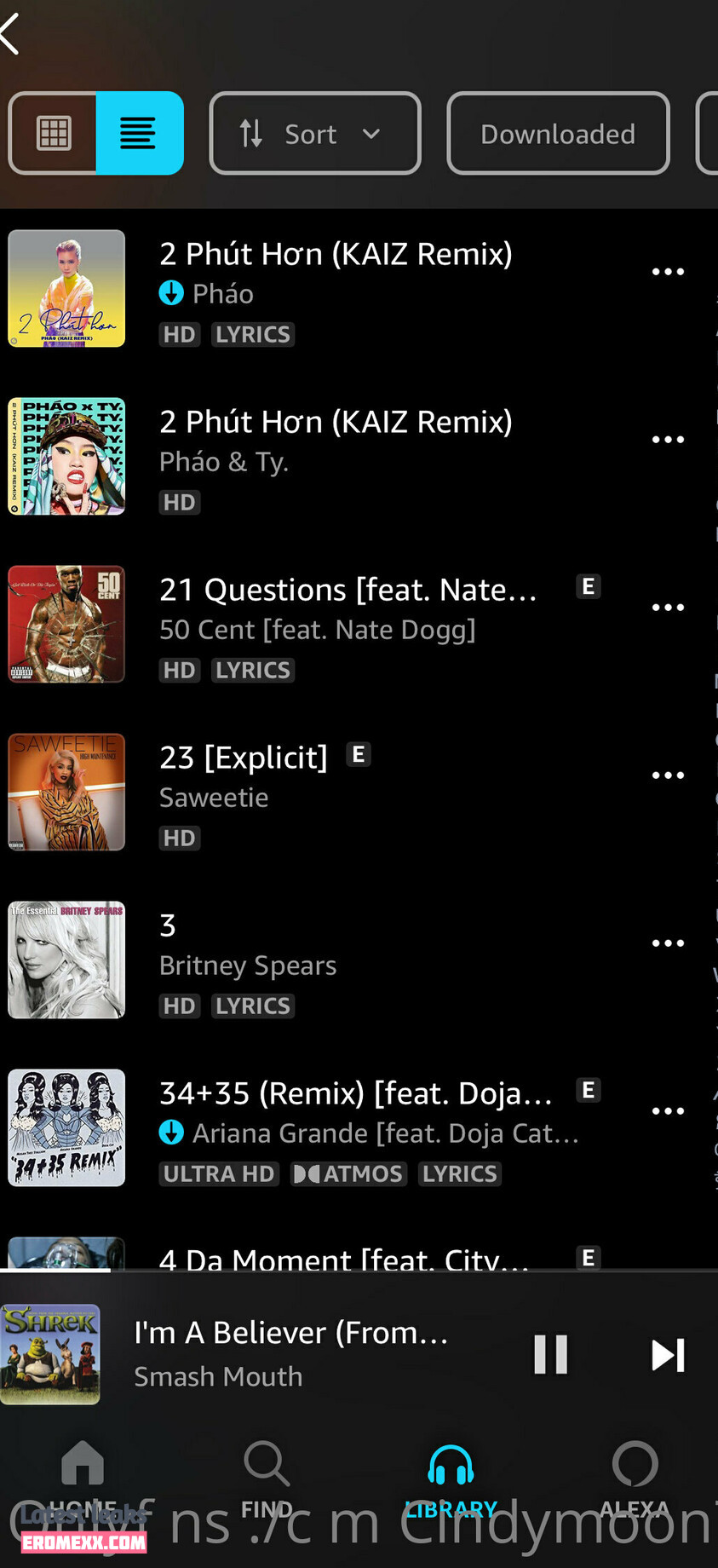Image resolution: width=718 pixels, height=1568 pixels.
Task: Select the list view layout
Action: click(139, 134)
